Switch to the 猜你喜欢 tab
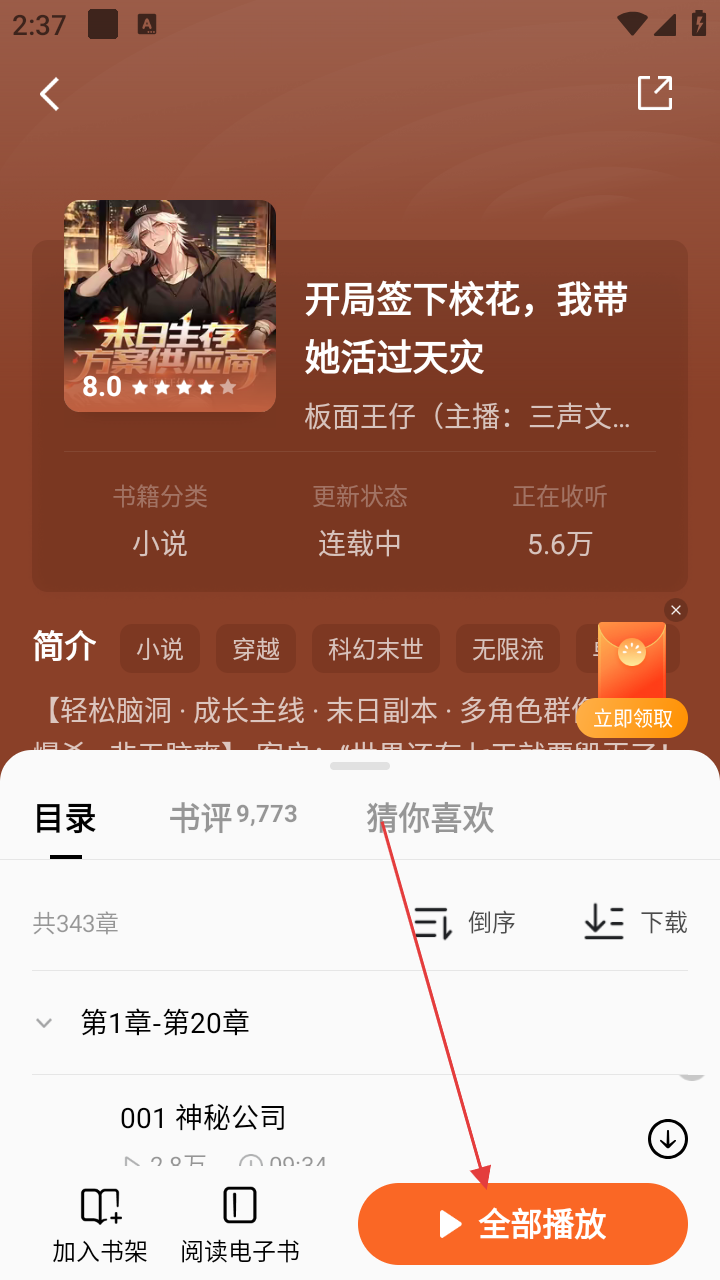 (x=430, y=818)
